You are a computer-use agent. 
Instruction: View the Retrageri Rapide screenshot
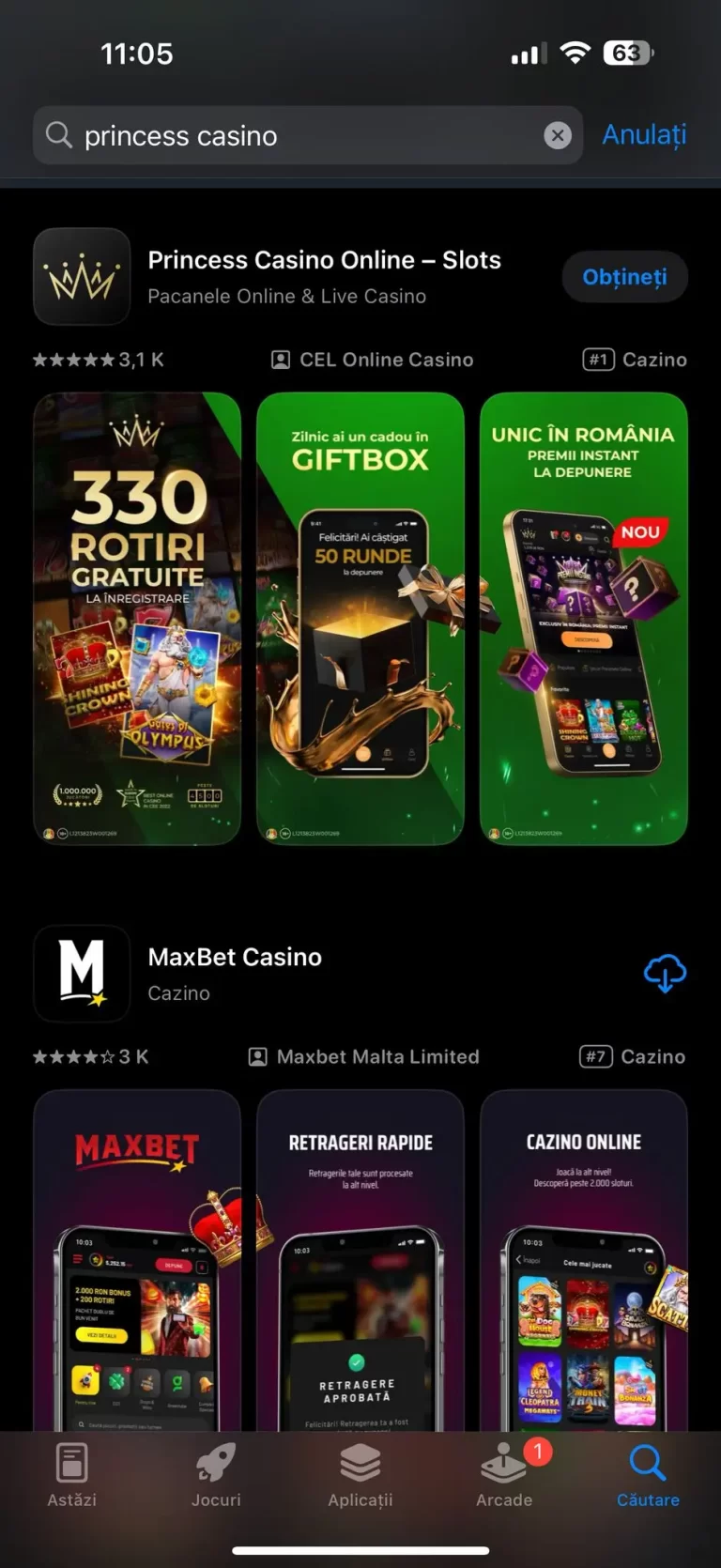(x=360, y=1260)
